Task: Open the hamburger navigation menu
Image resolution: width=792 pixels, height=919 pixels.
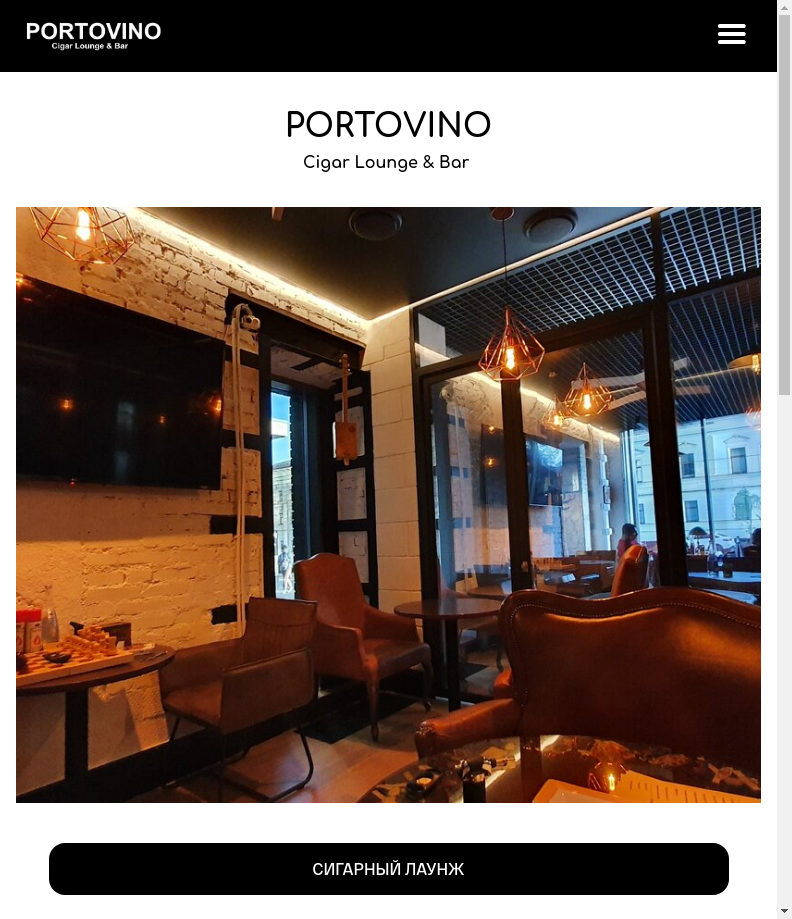Action: (x=731, y=34)
